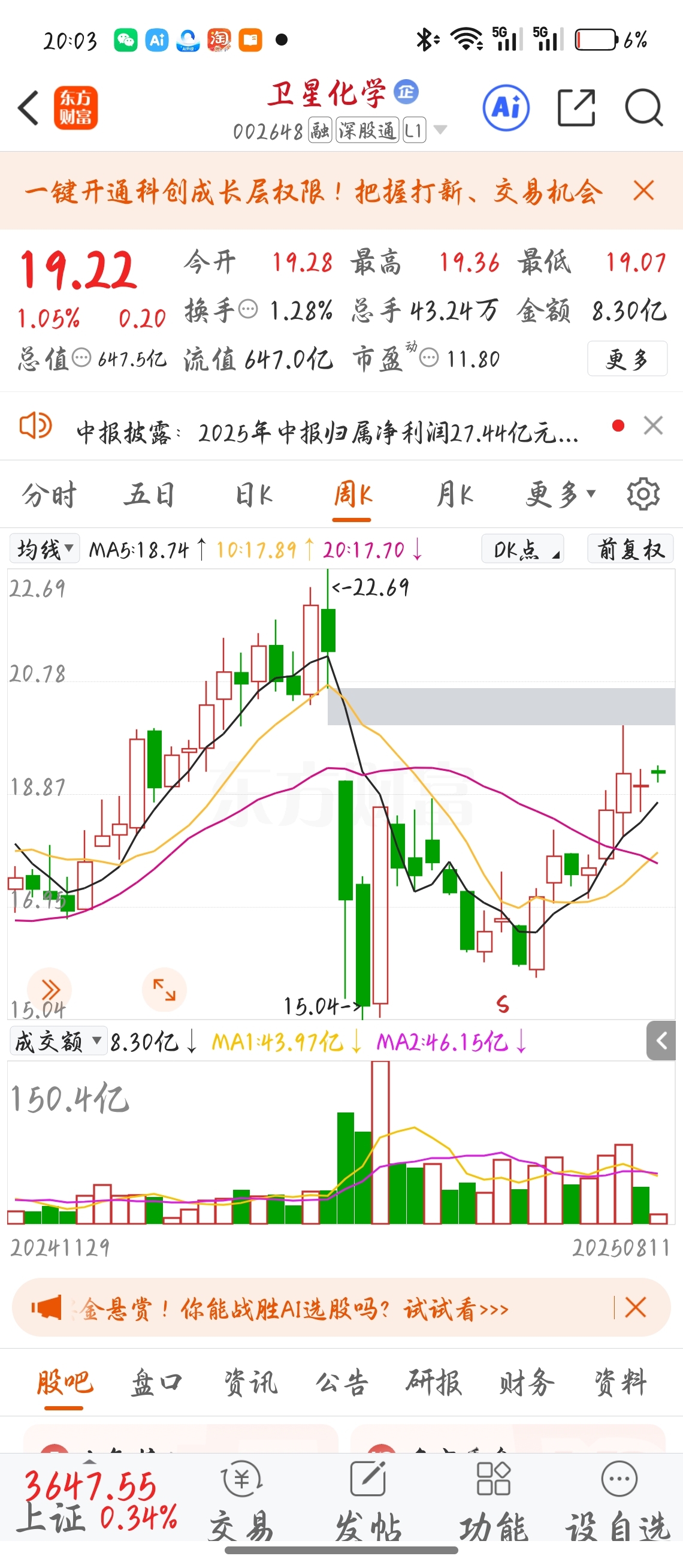Screen dimensions: 683x1568
Task: Close the AI选股 promotion bar
Action: [635, 1307]
